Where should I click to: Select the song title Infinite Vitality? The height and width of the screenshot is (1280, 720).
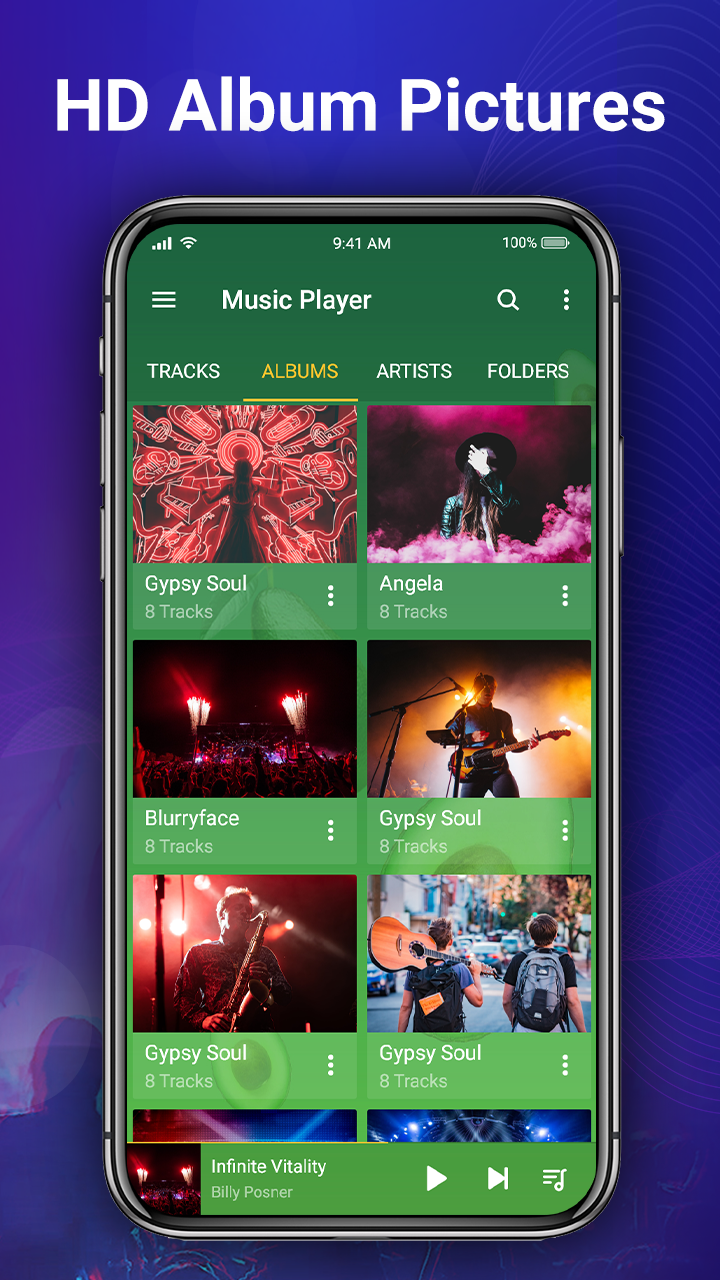pyautogui.click(x=268, y=1166)
